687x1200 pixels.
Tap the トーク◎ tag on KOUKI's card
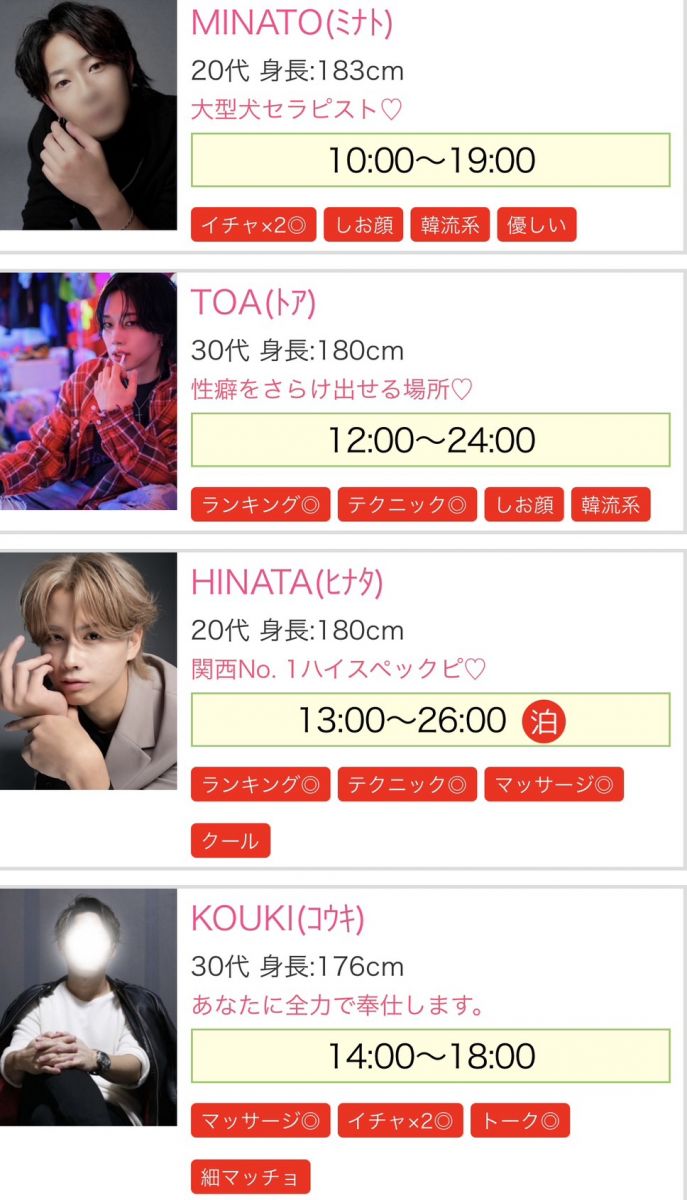tap(520, 1121)
